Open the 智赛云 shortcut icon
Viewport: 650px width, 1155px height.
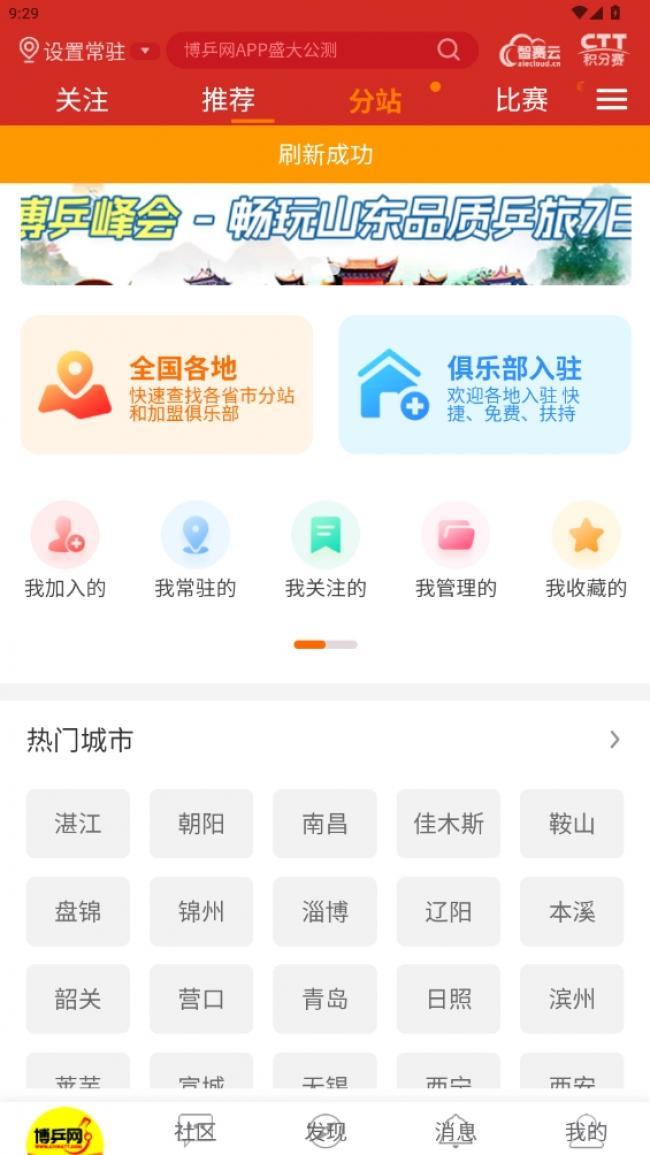coord(530,50)
